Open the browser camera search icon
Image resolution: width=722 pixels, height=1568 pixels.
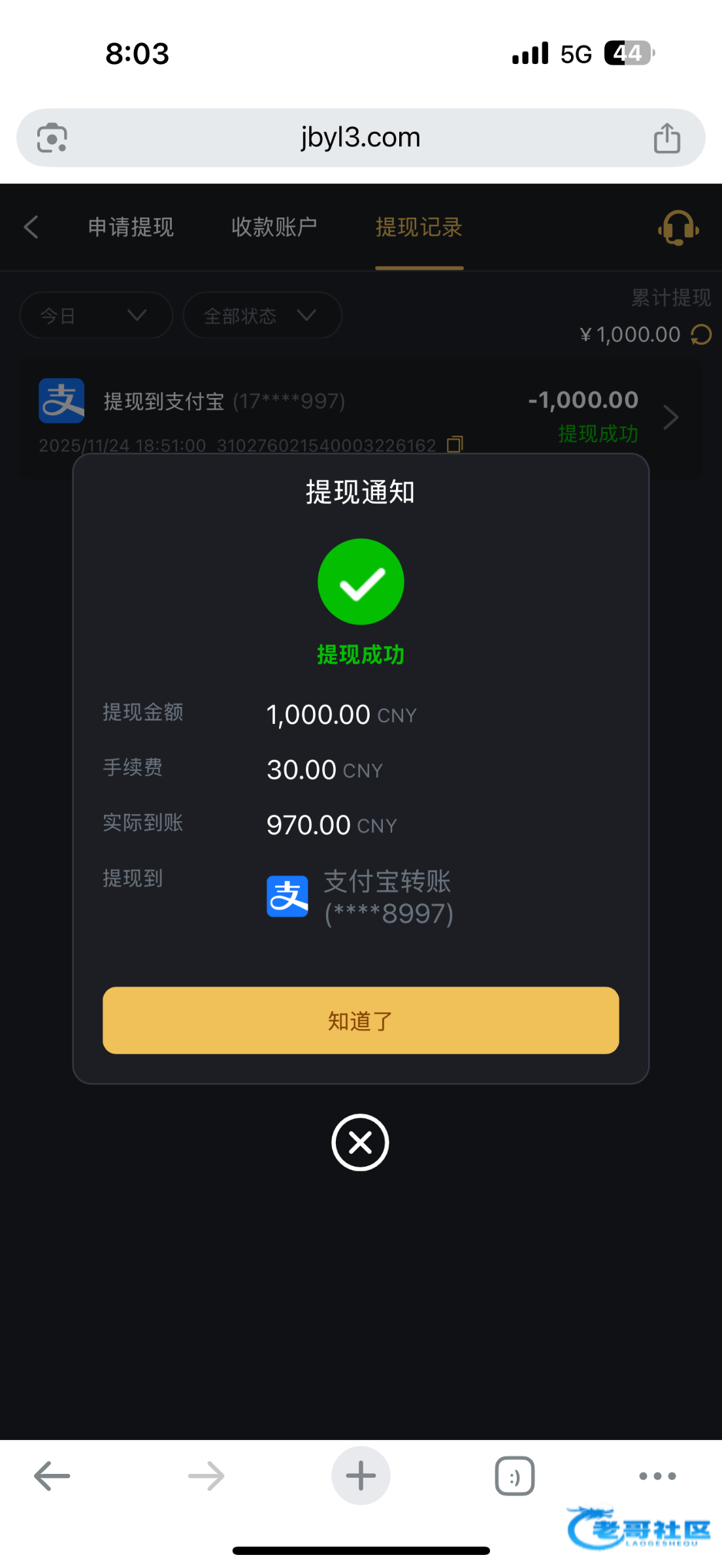pyautogui.click(x=52, y=138)
